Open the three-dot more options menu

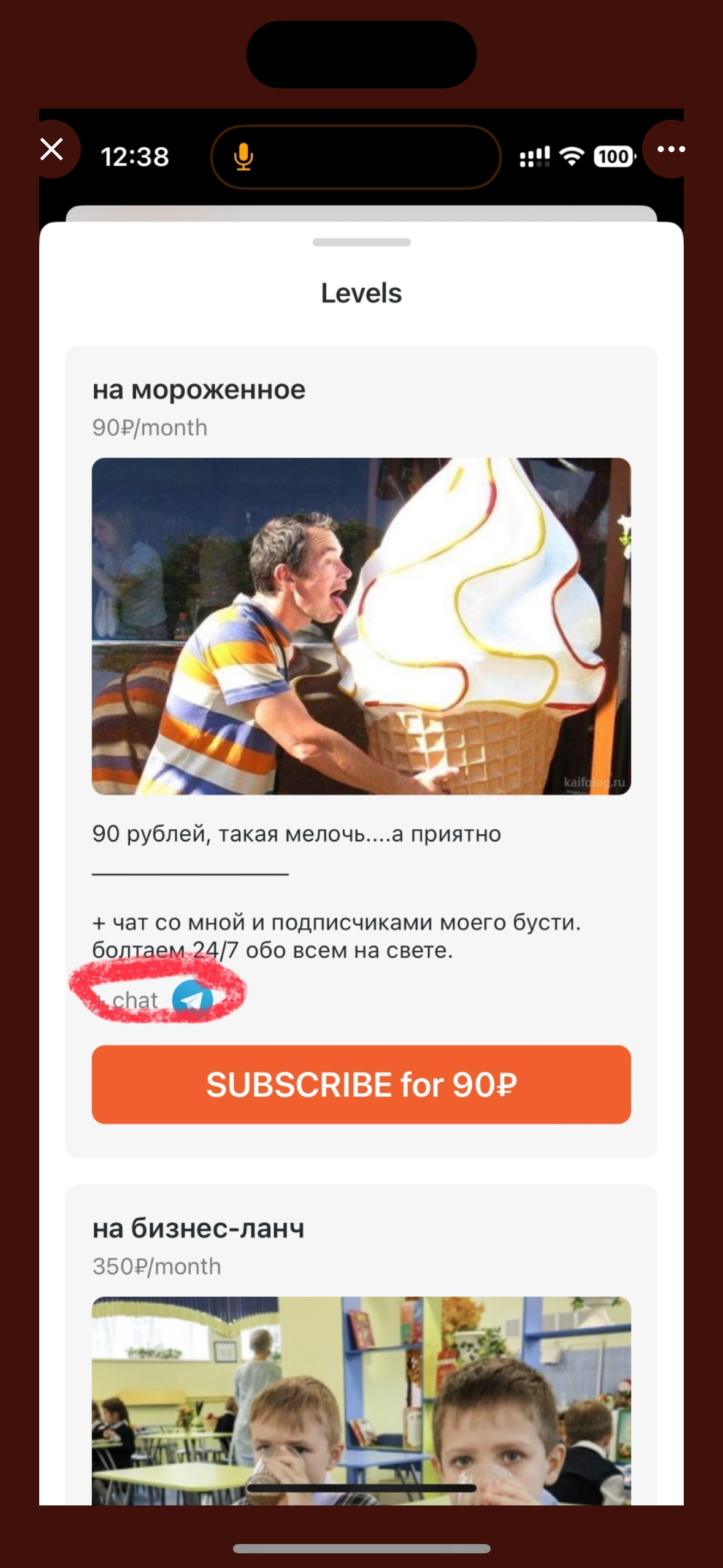click(x=671, y=149)
